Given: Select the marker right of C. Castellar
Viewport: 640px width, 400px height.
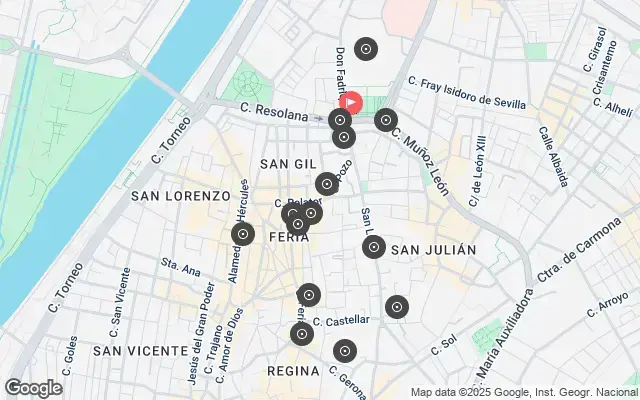Looking at the screenshot, I should pos(398,308).
